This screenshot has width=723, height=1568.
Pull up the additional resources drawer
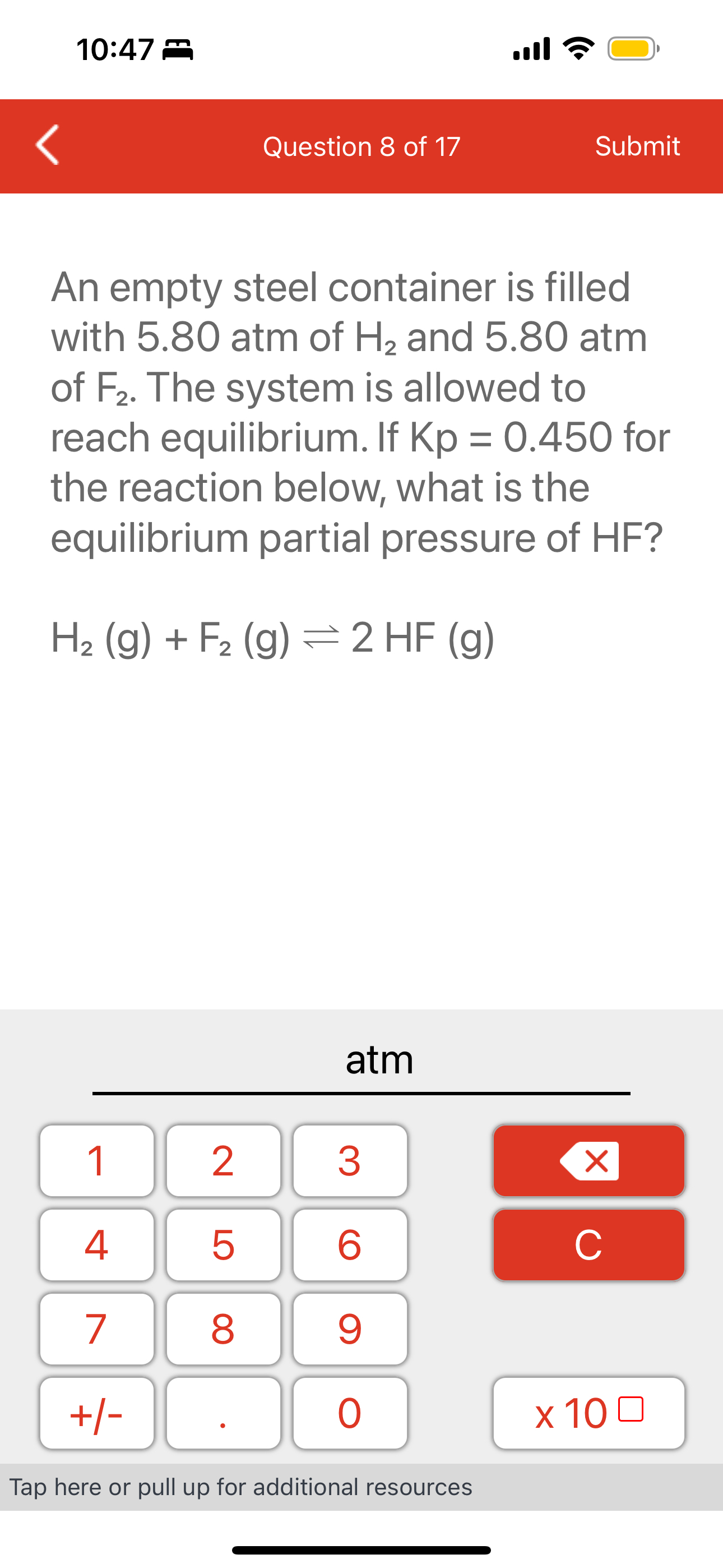point(361,1487)
